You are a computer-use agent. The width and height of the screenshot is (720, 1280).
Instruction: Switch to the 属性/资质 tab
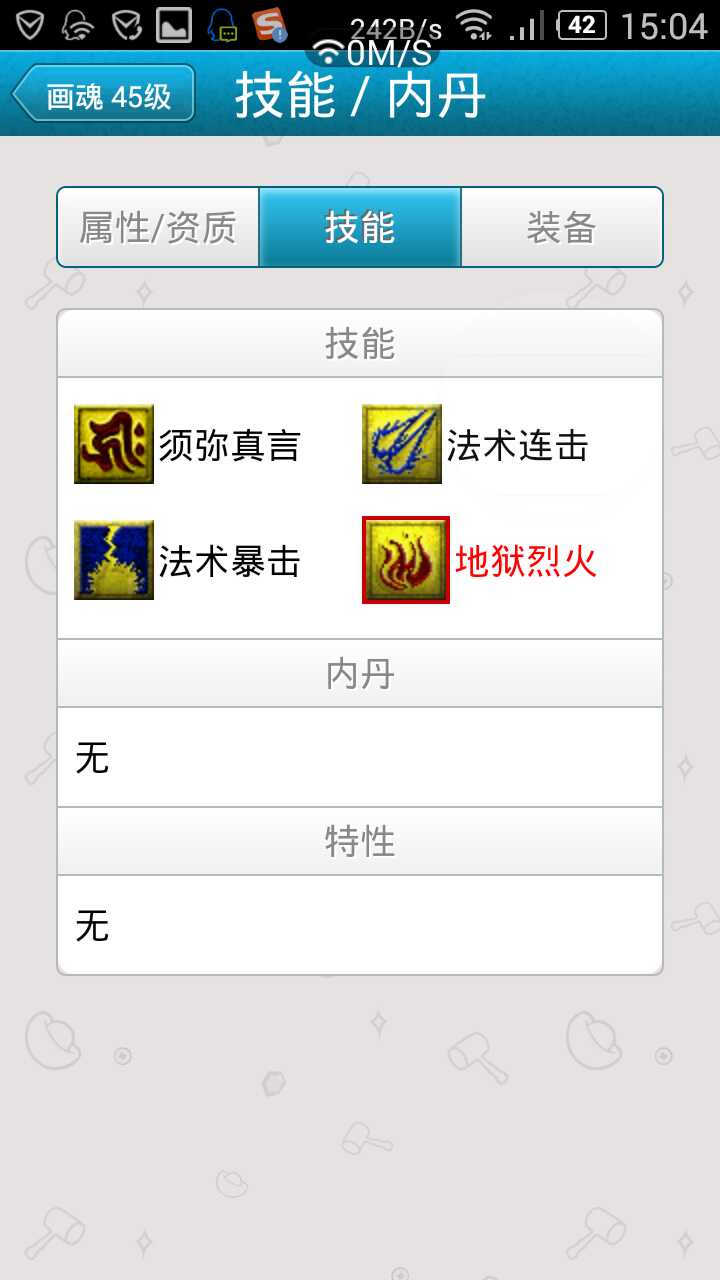(x=158, y=228)
